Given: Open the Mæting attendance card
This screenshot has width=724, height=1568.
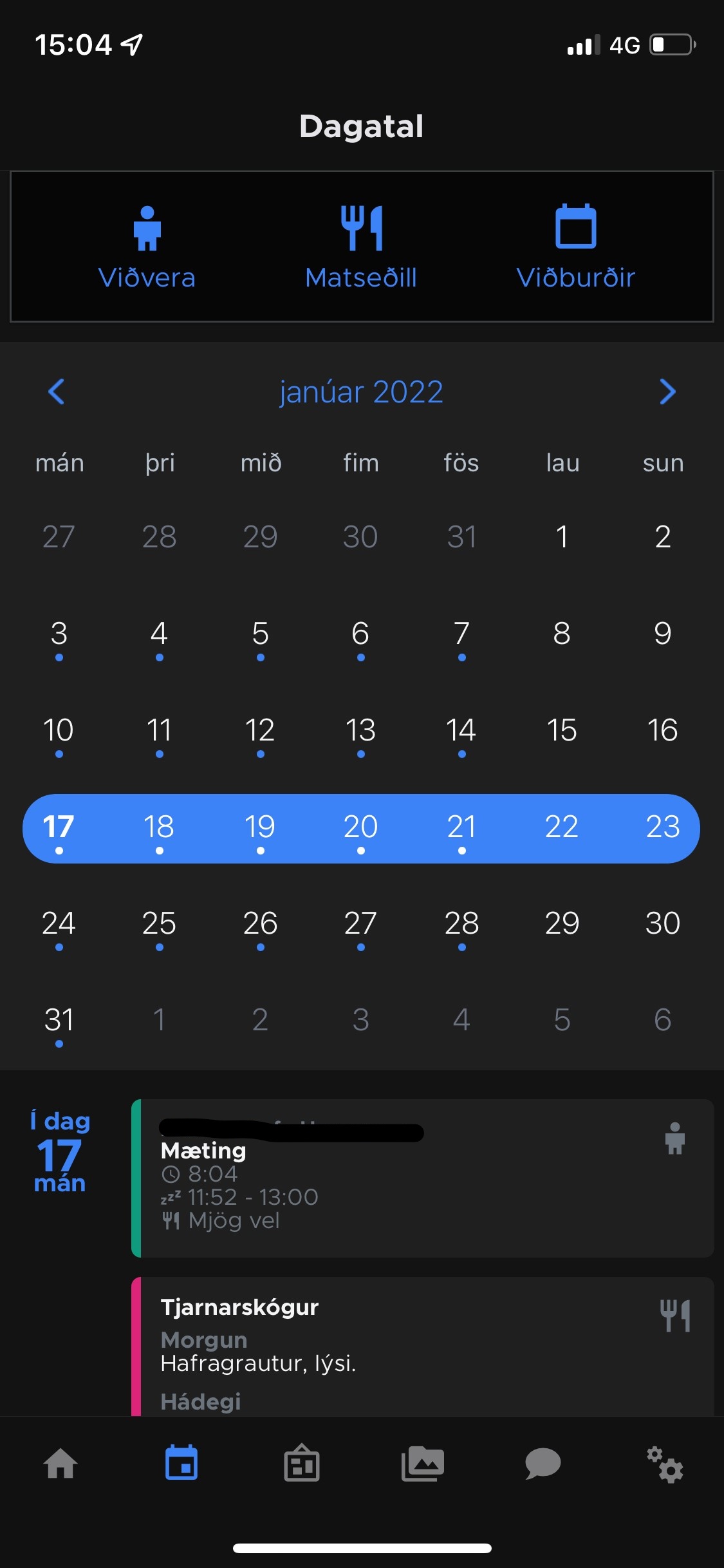Looking at the screenshot, I should pyautogui.click(x=423, y=1178).
